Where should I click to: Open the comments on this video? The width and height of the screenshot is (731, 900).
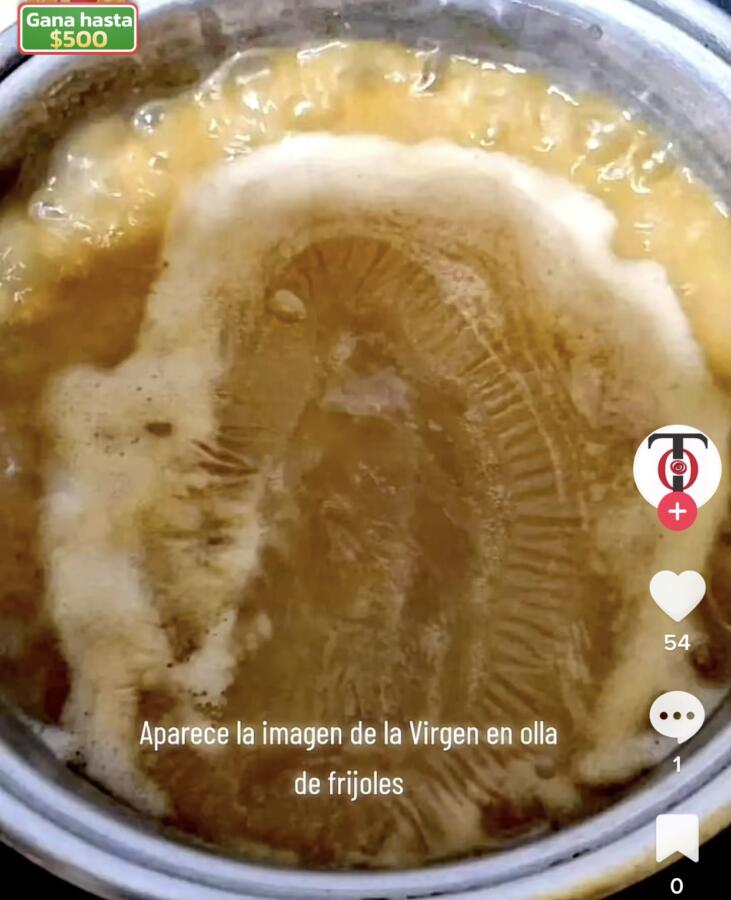click(x=677, y=717)
